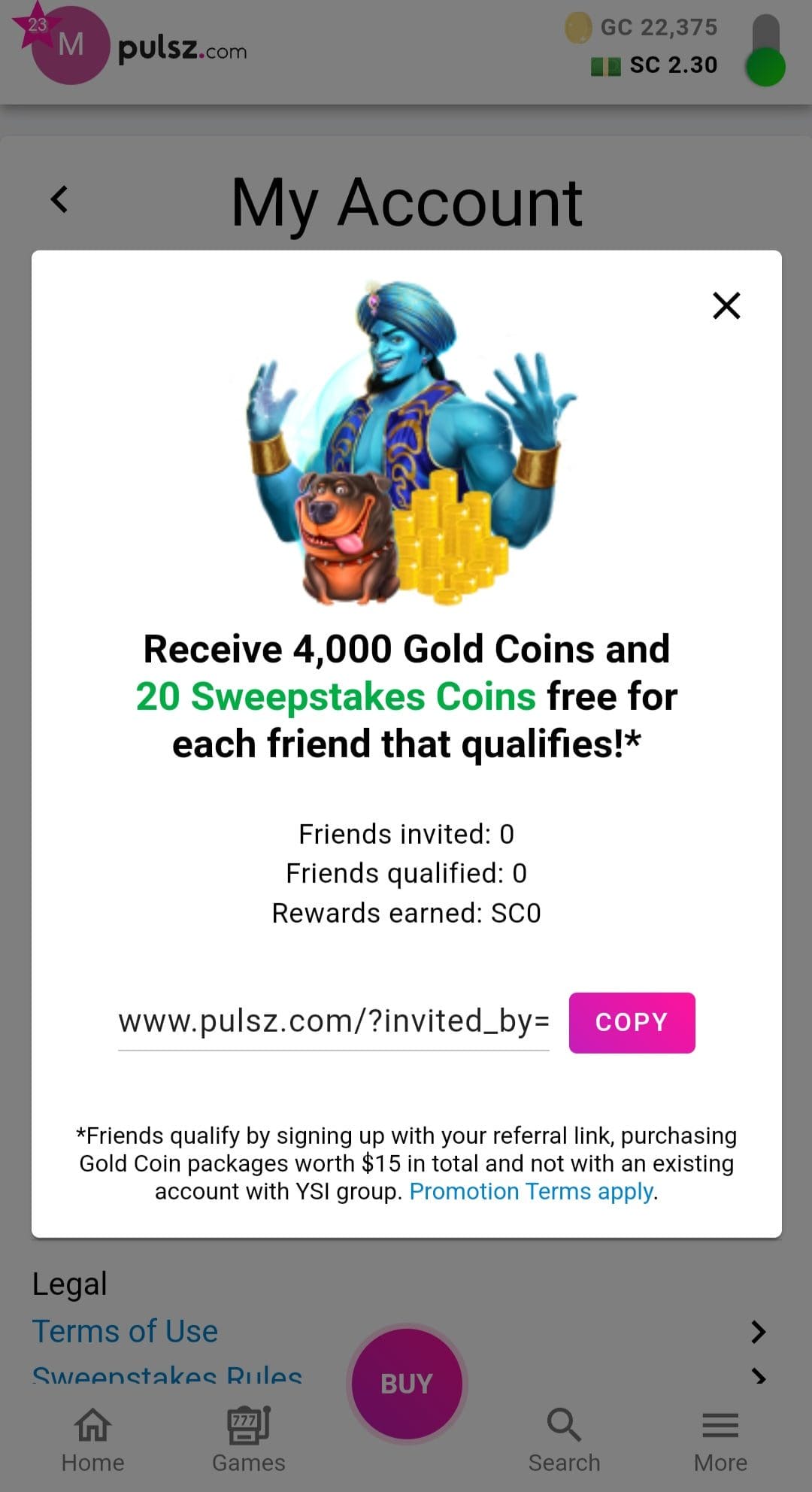
Task: Toggle the GC/SC coin mode switch
Action: [x=765, y=50]
